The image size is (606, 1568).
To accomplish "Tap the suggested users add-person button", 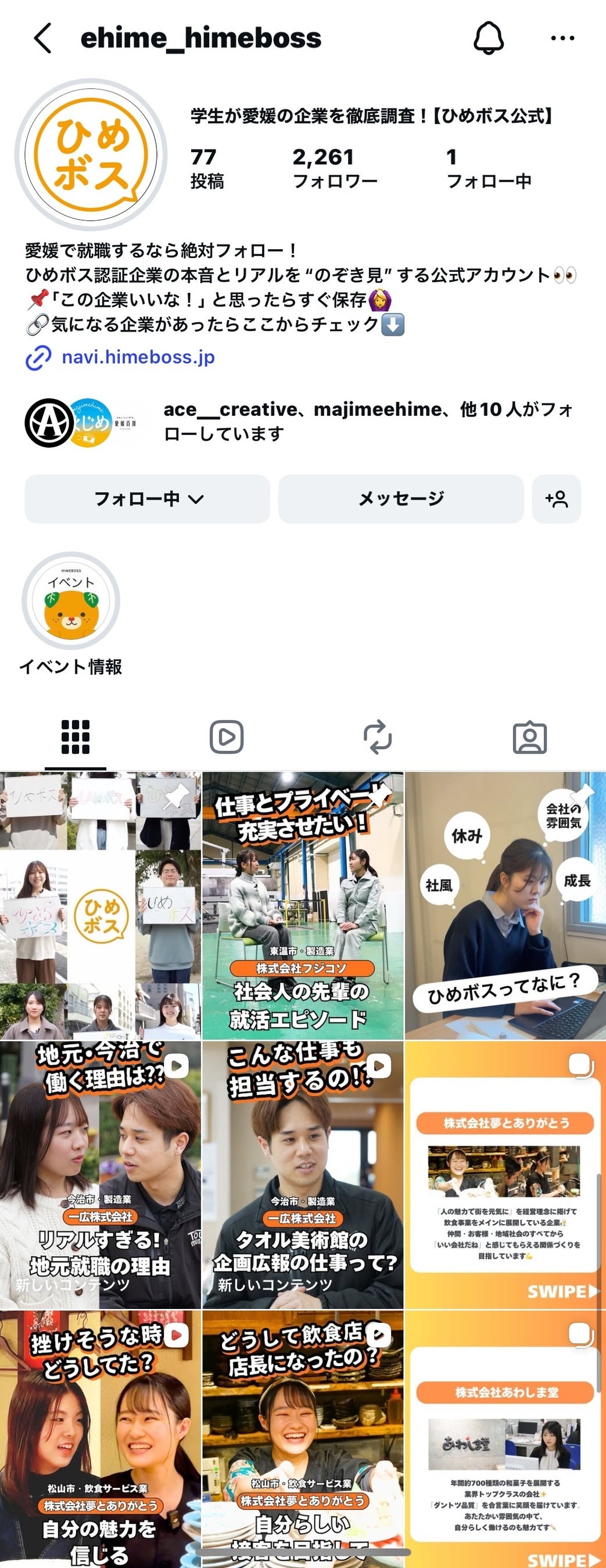I will click(556, 498).
